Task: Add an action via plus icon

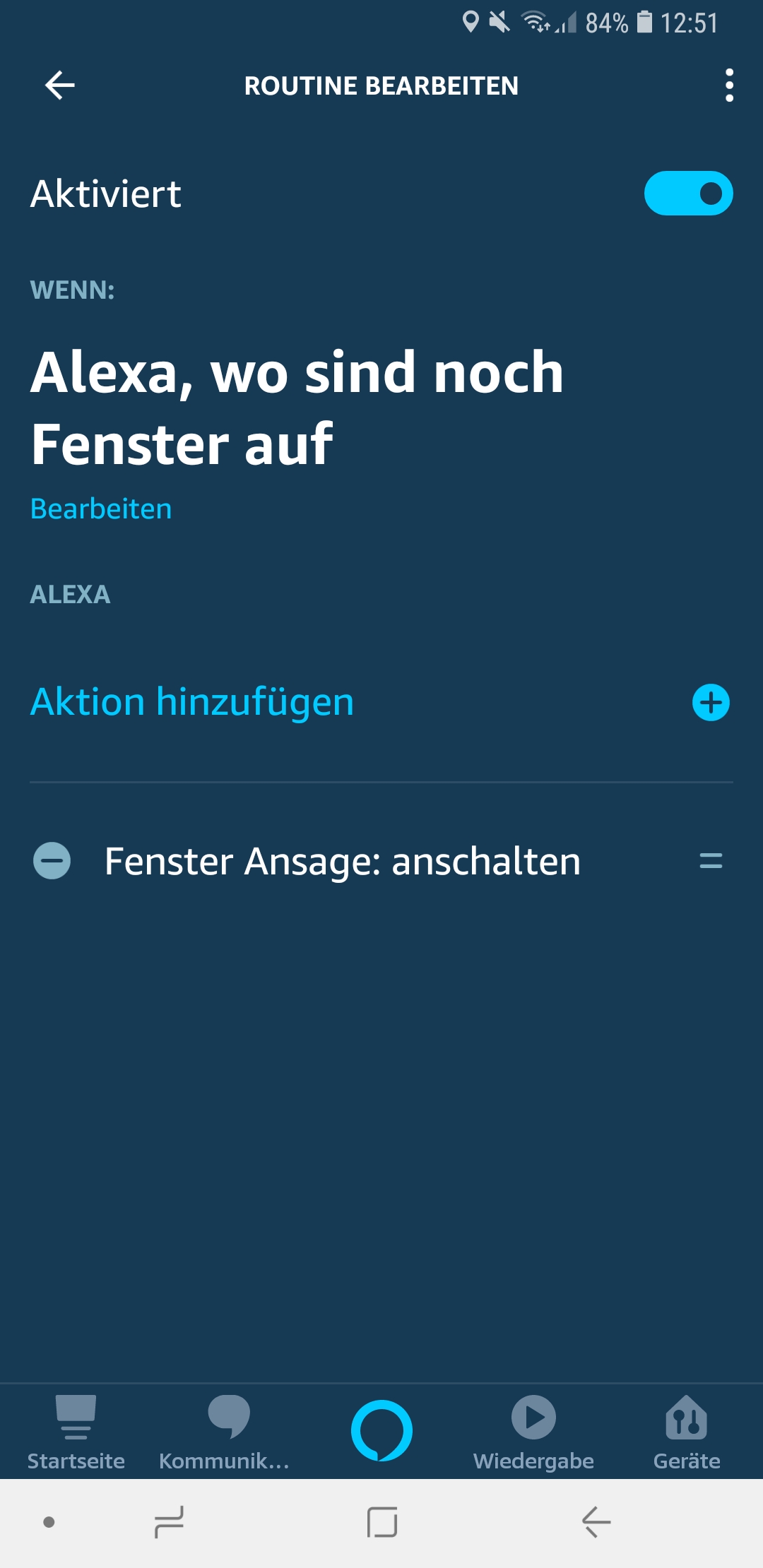Action: (710, 703)
